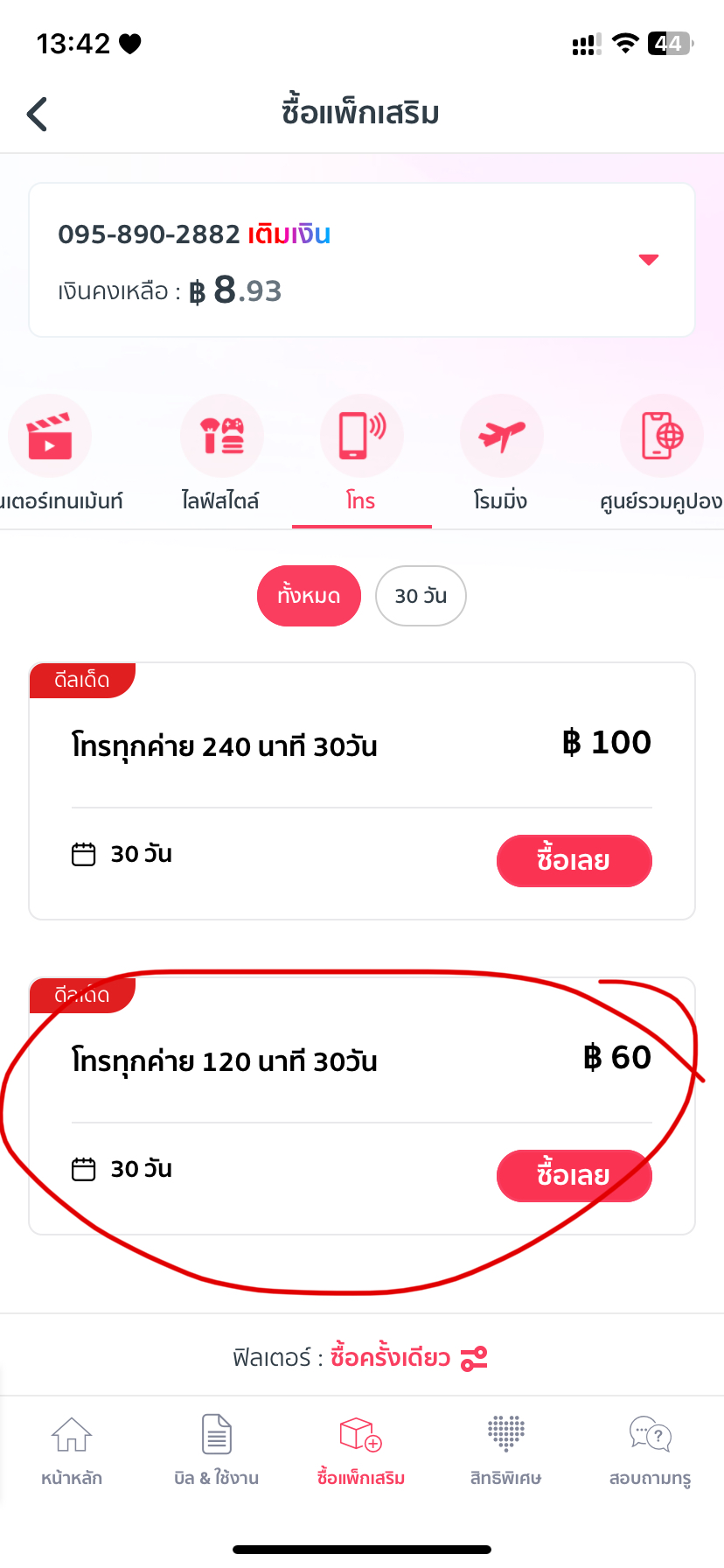Buy the 120-minute package for ฿60
This screenshot has height=1568, width=724.
pyautogui.click(x=574, y=1176)
